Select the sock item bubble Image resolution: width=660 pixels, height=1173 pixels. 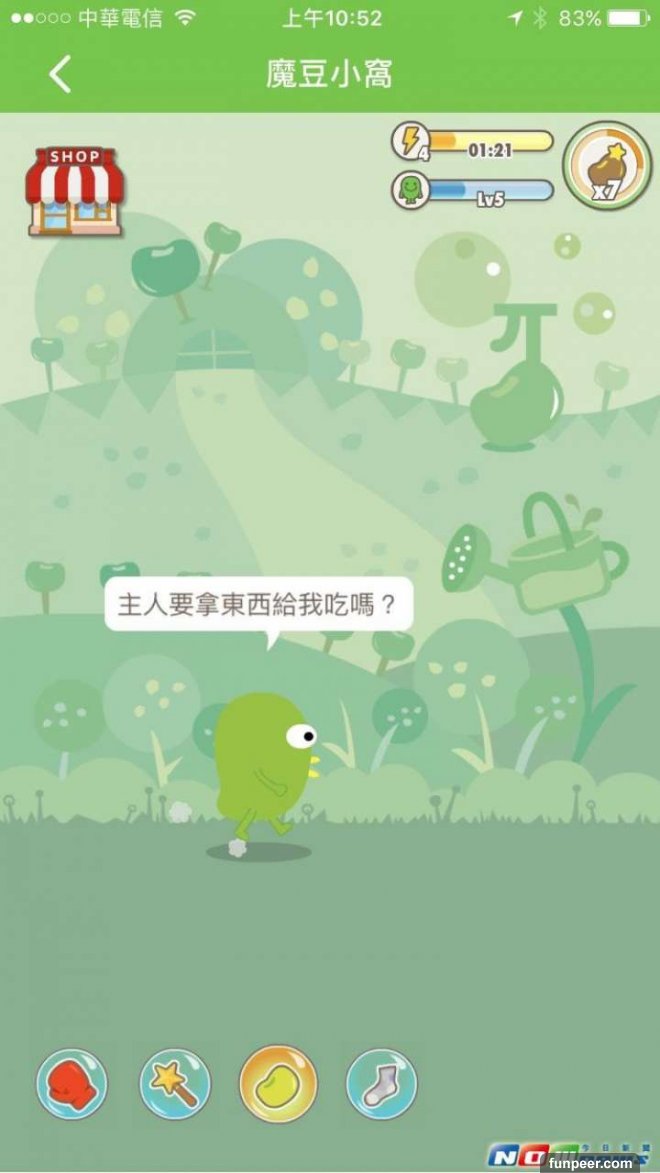coord(381,1084)
